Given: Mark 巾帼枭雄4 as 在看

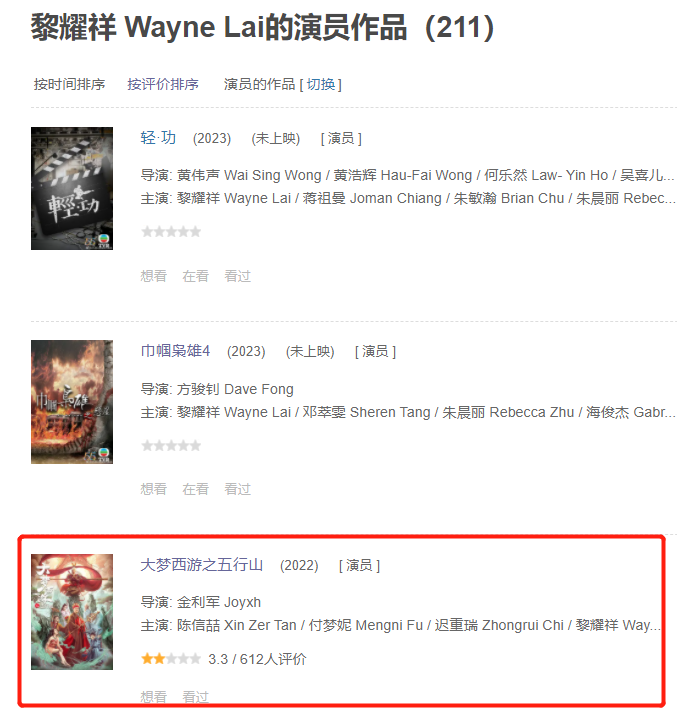Looking at the screenshot, I should click(195, 489).
